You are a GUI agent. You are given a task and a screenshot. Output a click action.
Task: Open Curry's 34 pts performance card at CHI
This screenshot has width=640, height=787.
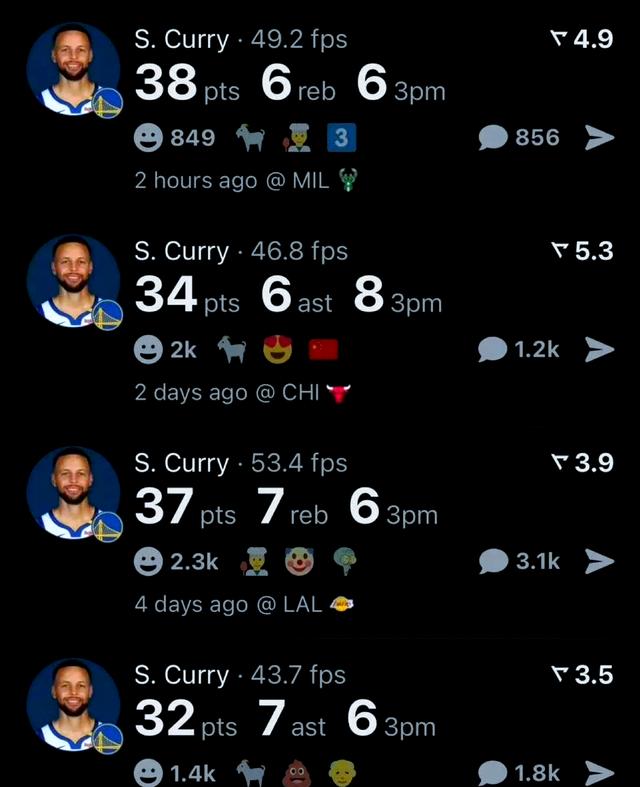[288, 297]
